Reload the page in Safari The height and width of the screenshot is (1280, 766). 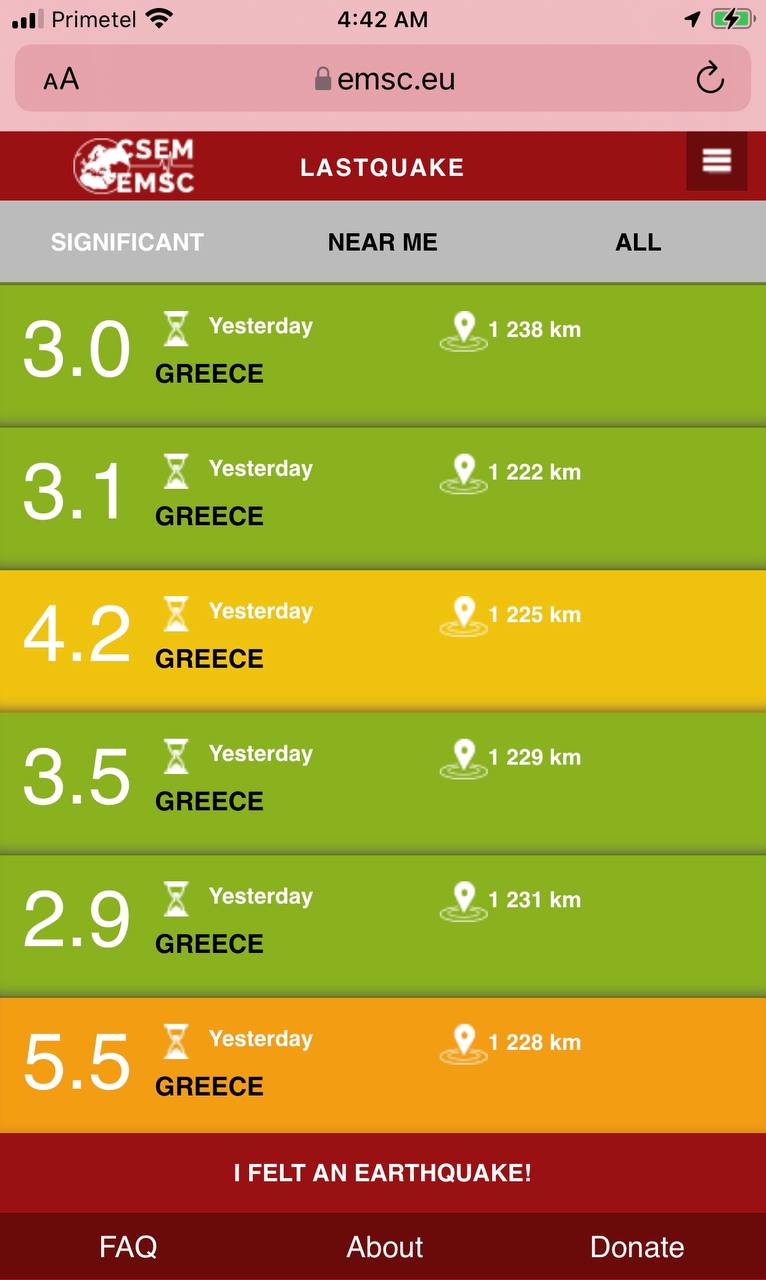[x=709, y=78]
